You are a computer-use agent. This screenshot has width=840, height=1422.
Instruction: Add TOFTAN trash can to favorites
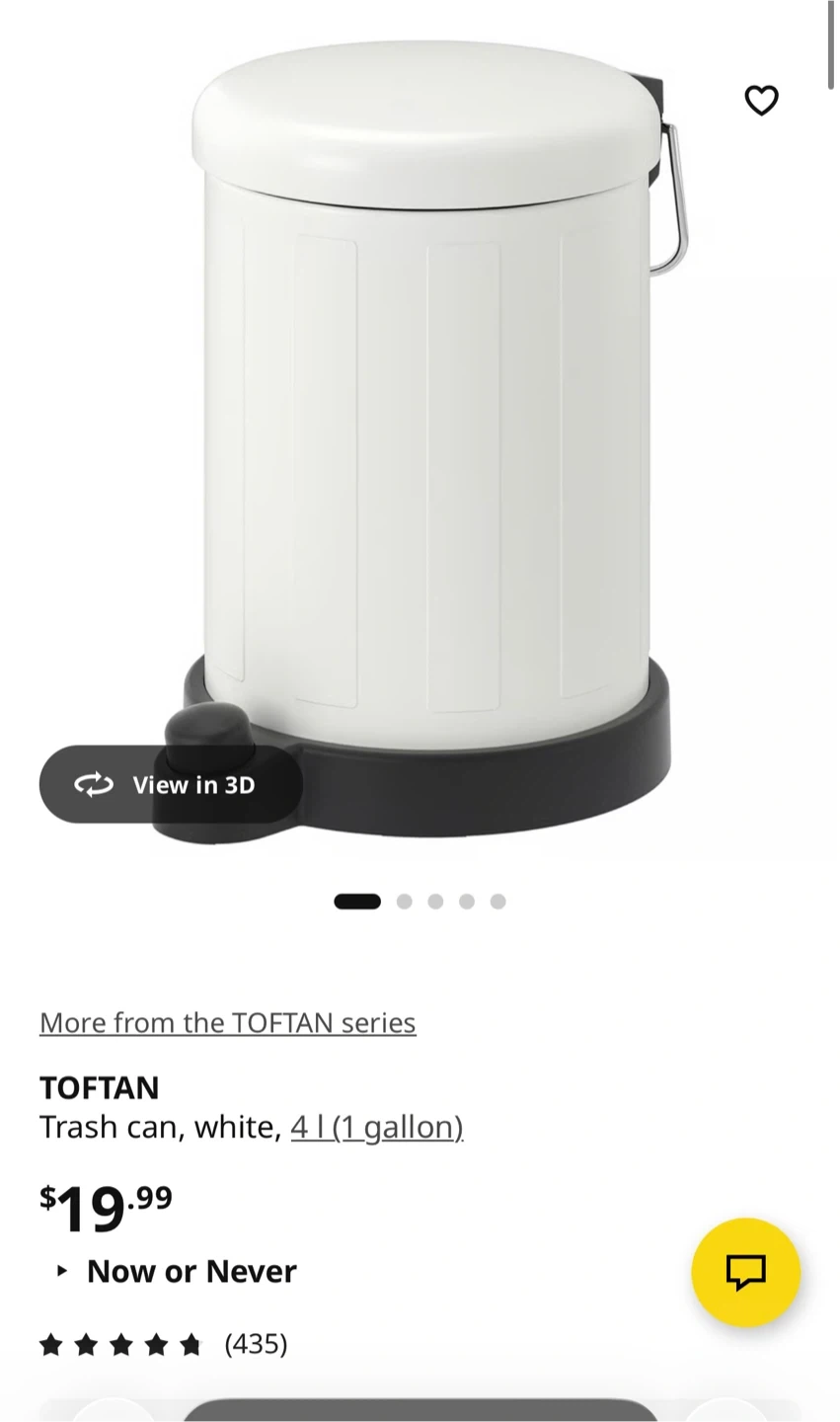tap(761, 100)
